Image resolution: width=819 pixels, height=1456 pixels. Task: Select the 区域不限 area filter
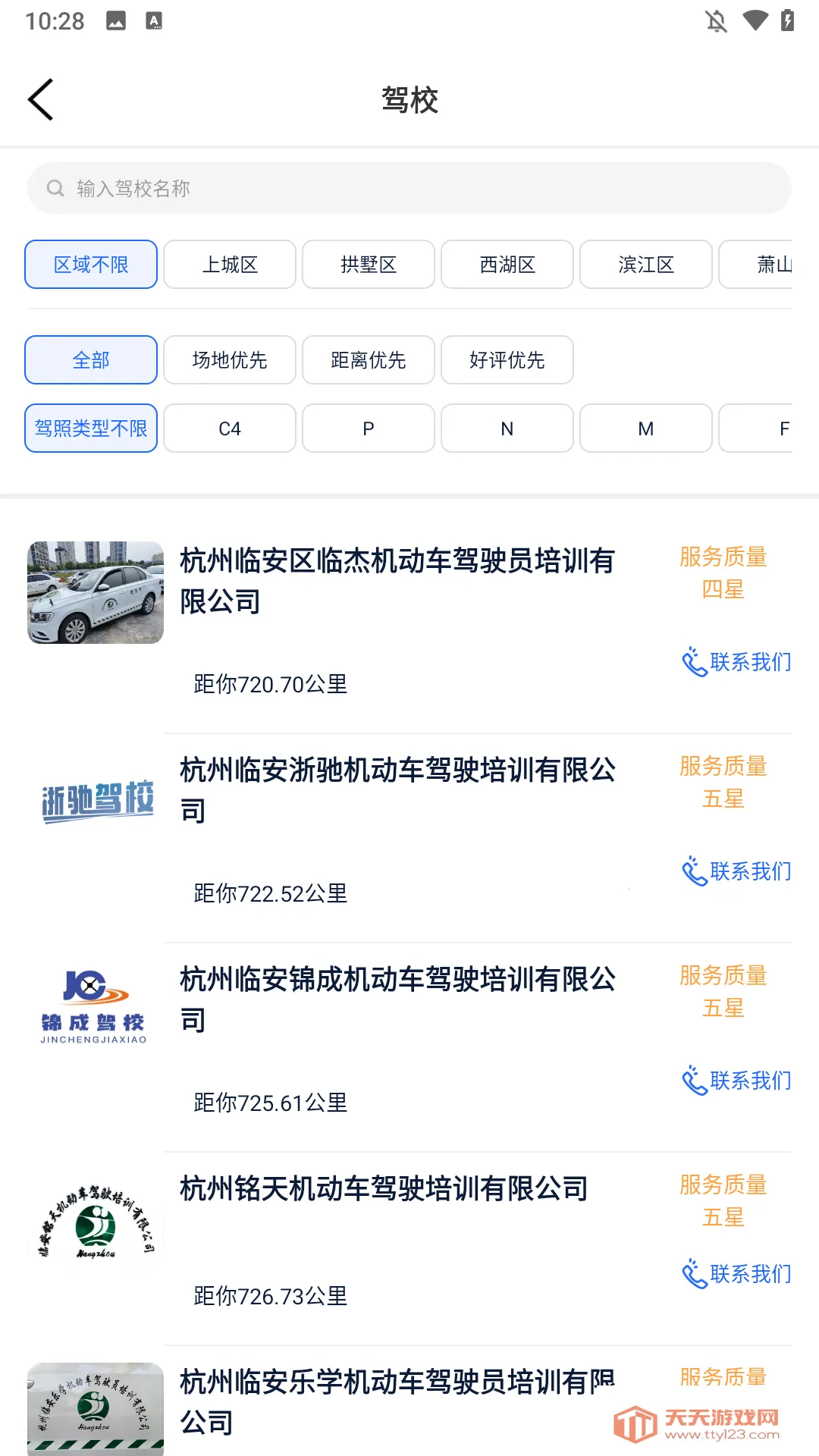91,265
